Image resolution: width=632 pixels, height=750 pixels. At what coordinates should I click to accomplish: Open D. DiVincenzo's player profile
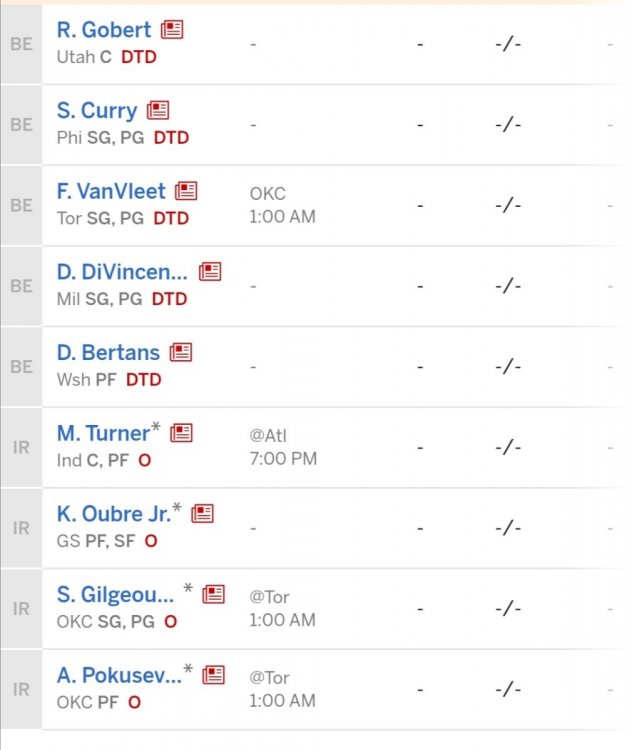(122, 272)
